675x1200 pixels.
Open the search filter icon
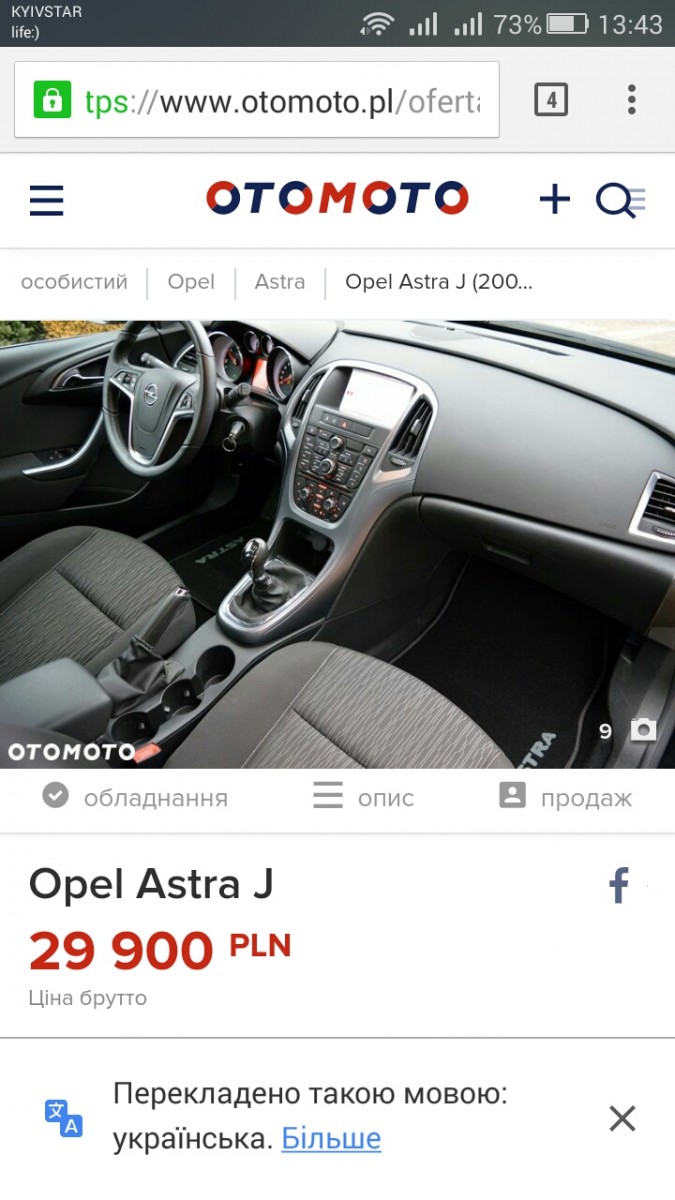(x=620, y=200)
